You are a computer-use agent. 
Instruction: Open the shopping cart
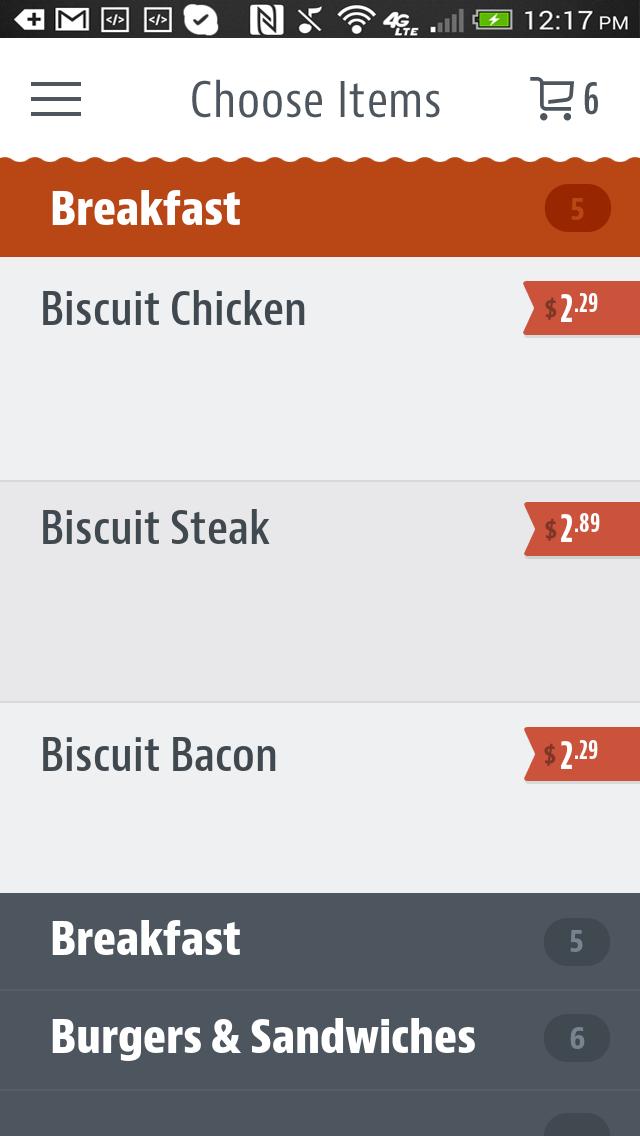coord(563,99)
